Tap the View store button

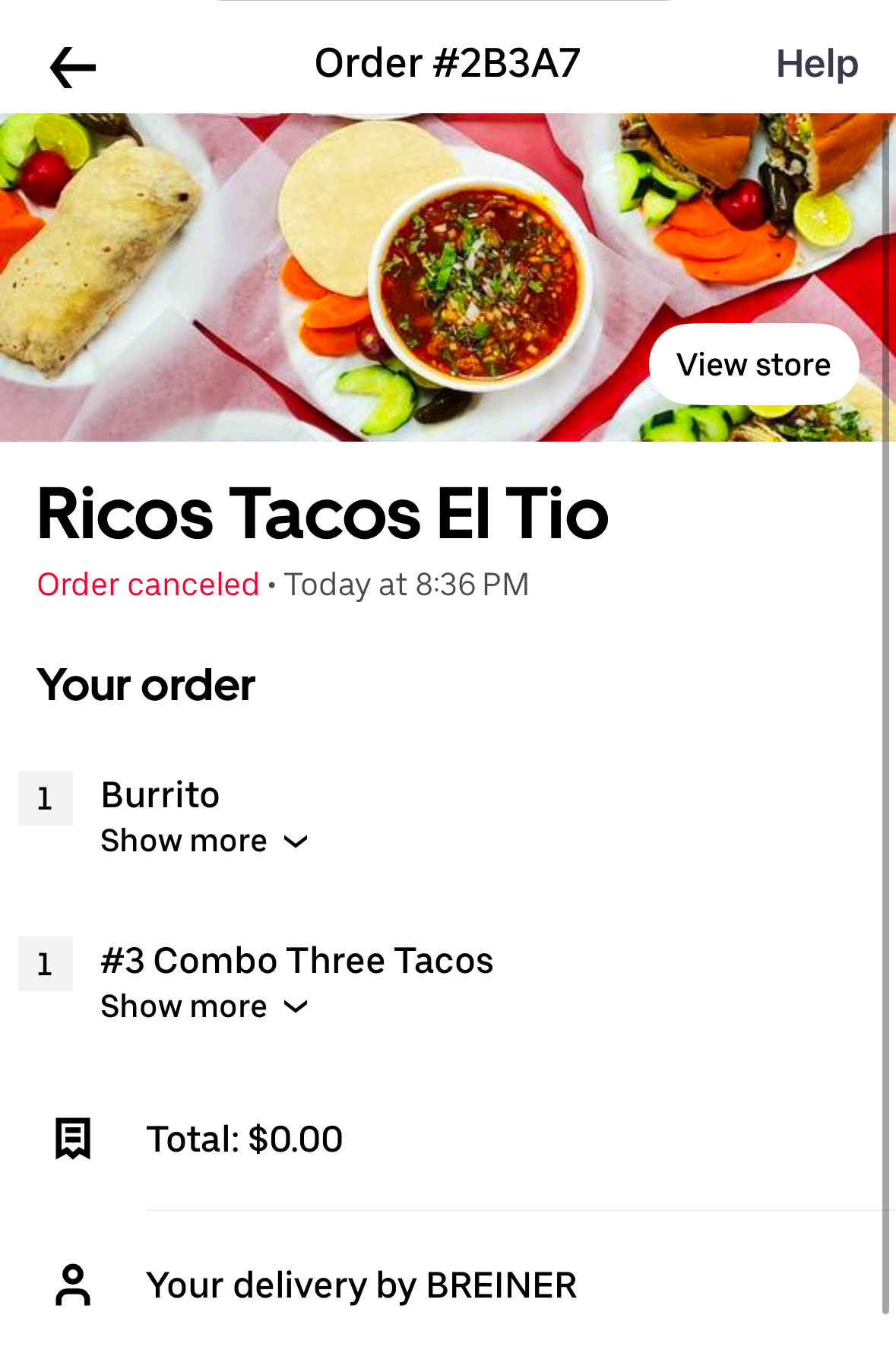click(753, 365)
